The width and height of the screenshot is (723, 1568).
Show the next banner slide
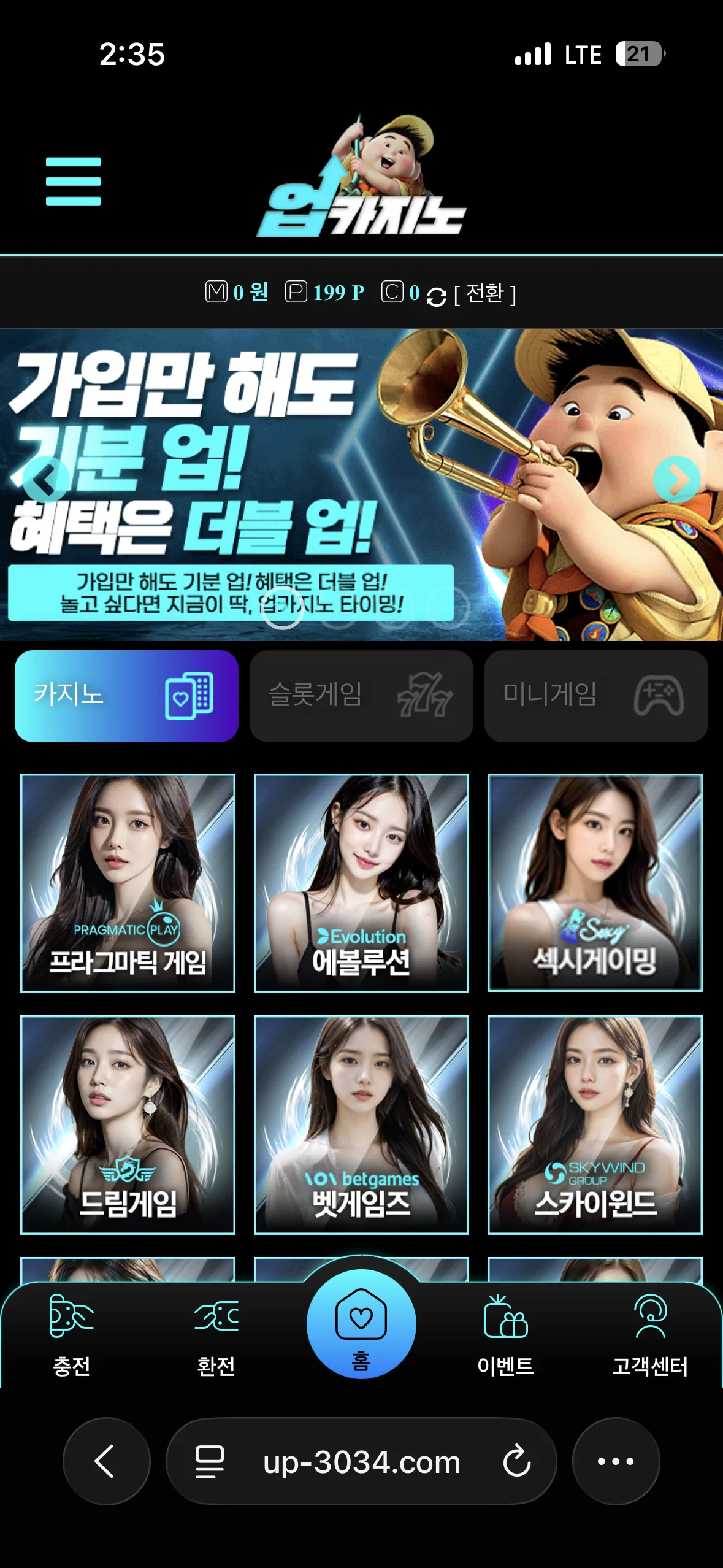(677, 480)
